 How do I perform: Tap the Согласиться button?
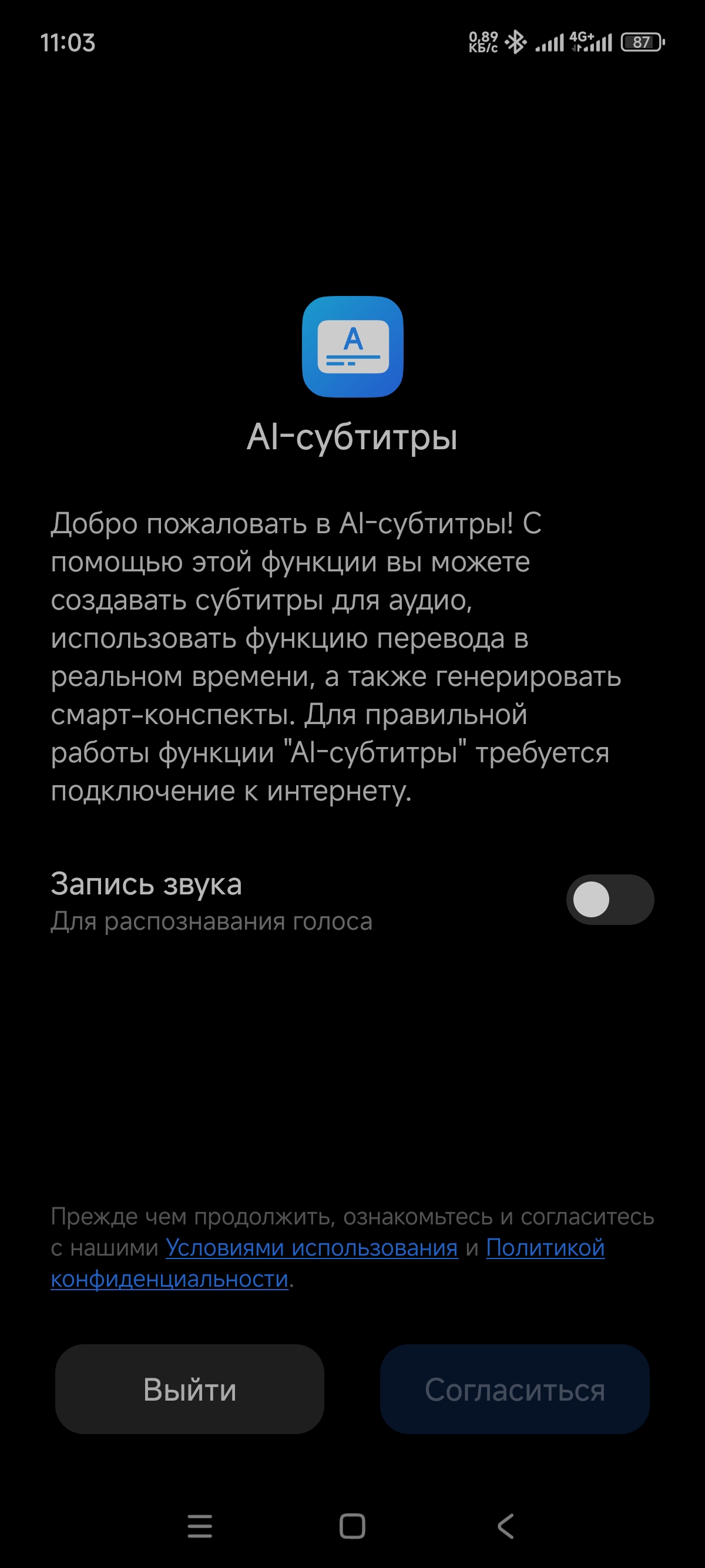(x=515, y=1389)
